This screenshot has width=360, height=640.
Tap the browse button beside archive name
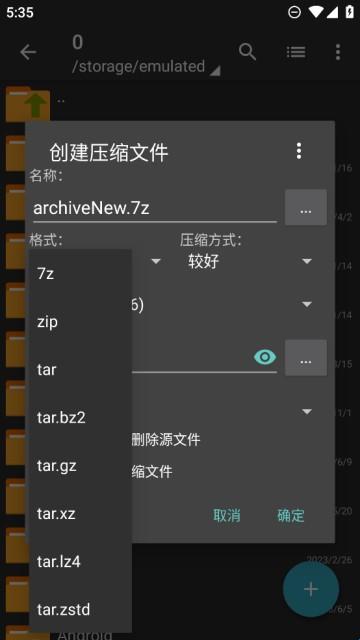coord(306,207)
